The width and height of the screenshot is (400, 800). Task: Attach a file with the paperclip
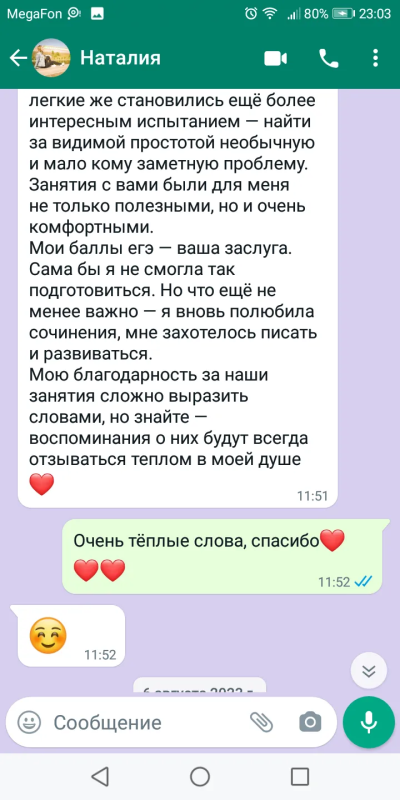[262, 722]
